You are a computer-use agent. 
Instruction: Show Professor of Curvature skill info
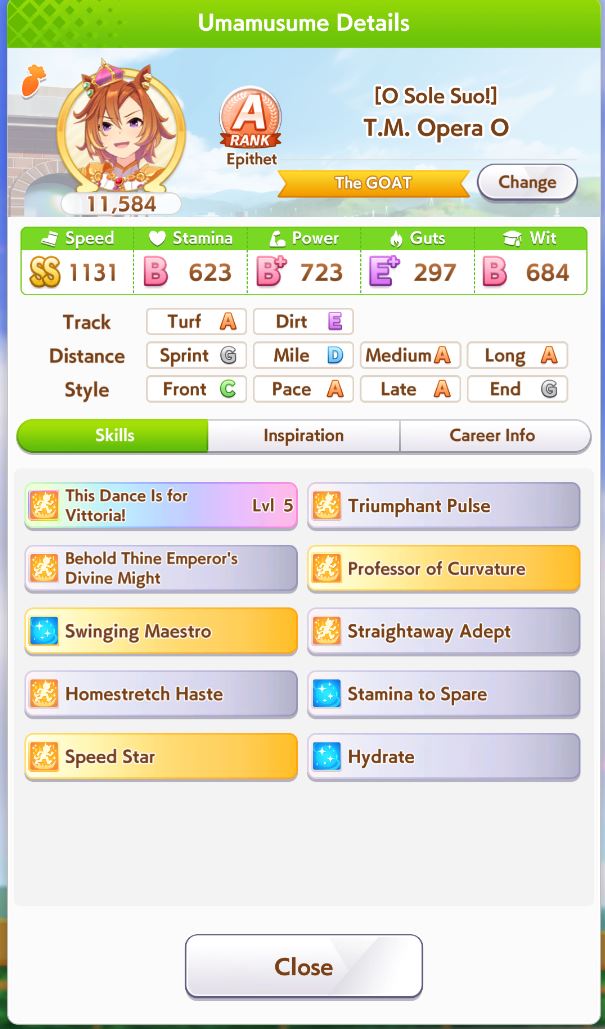pos(444,568)
